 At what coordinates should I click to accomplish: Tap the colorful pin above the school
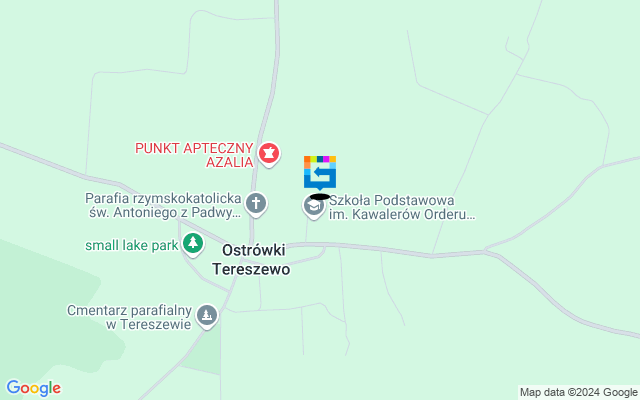click(320, 171)
